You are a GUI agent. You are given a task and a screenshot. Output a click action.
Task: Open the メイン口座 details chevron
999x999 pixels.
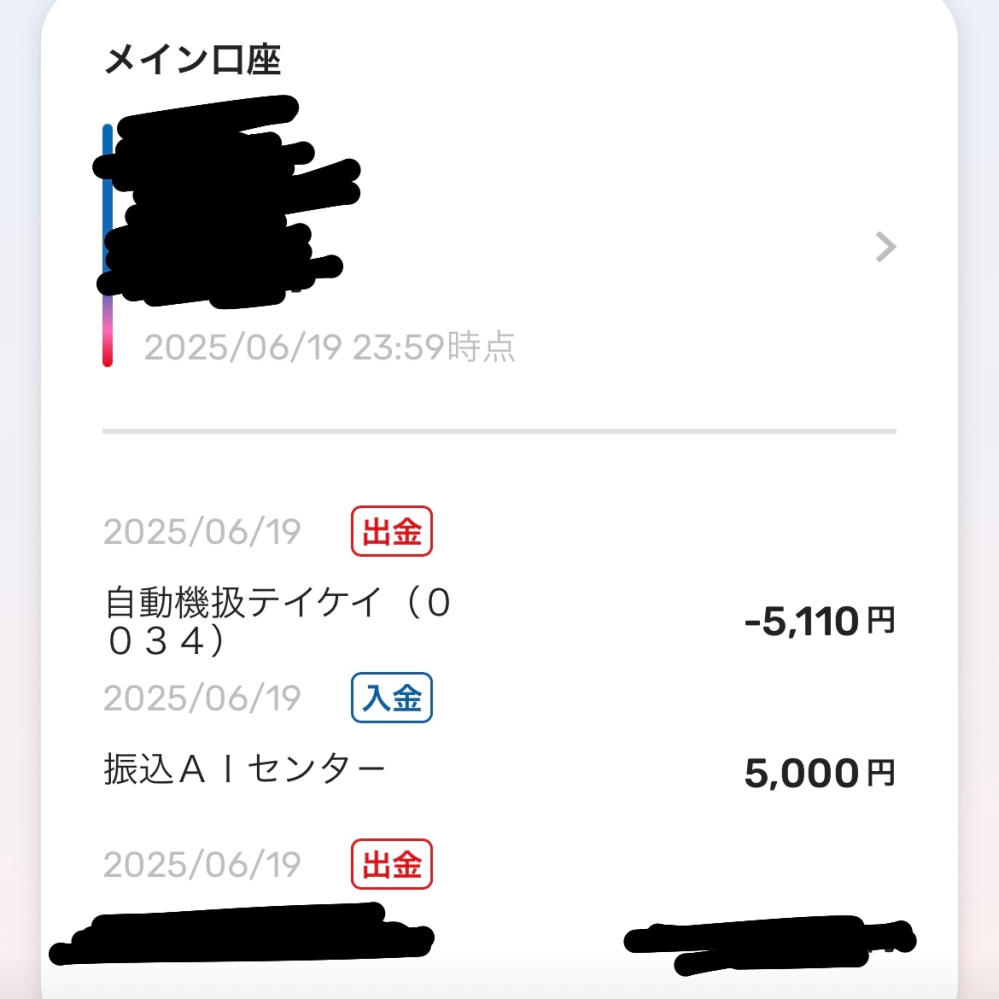pyautogui.click(x=885, y=247)
